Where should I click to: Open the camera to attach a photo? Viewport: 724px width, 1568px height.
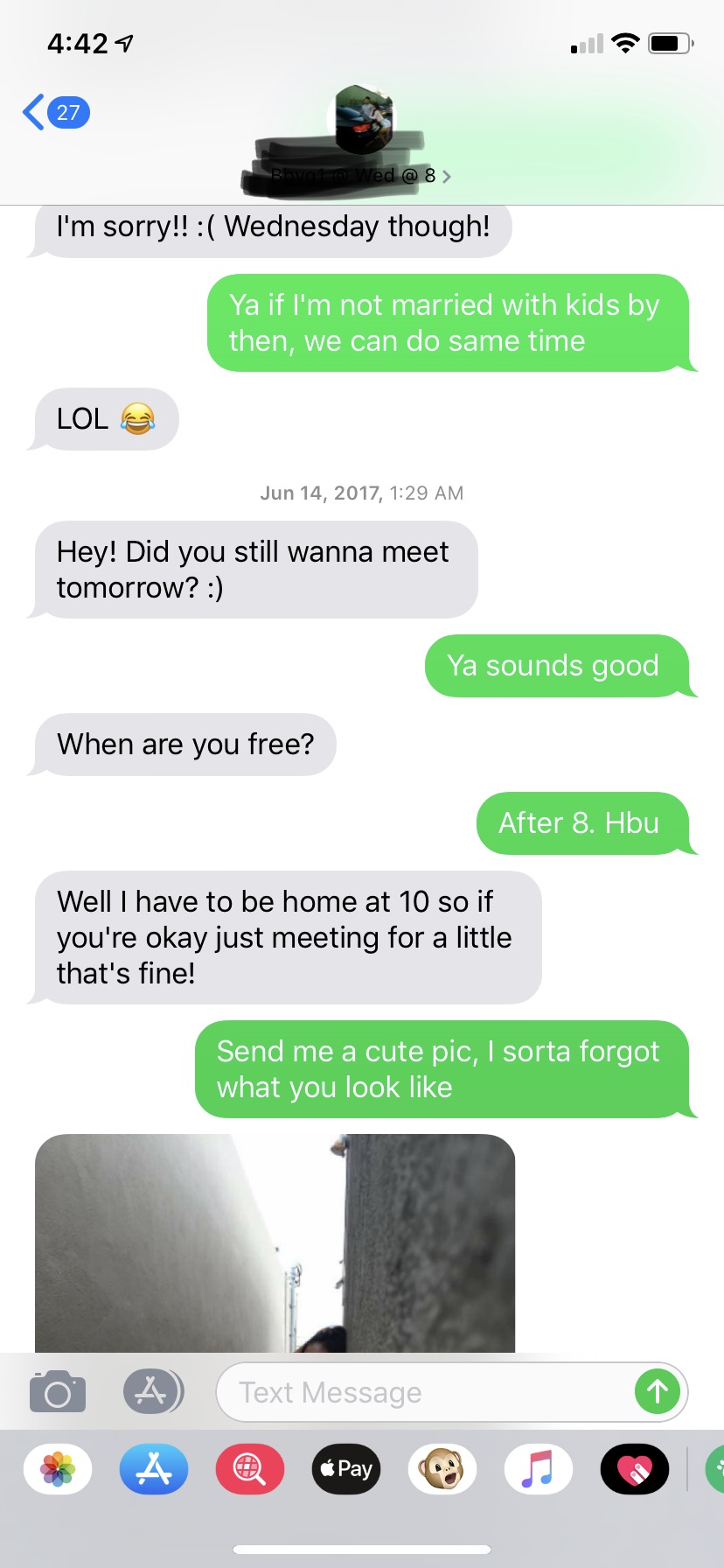(58, 1391)
